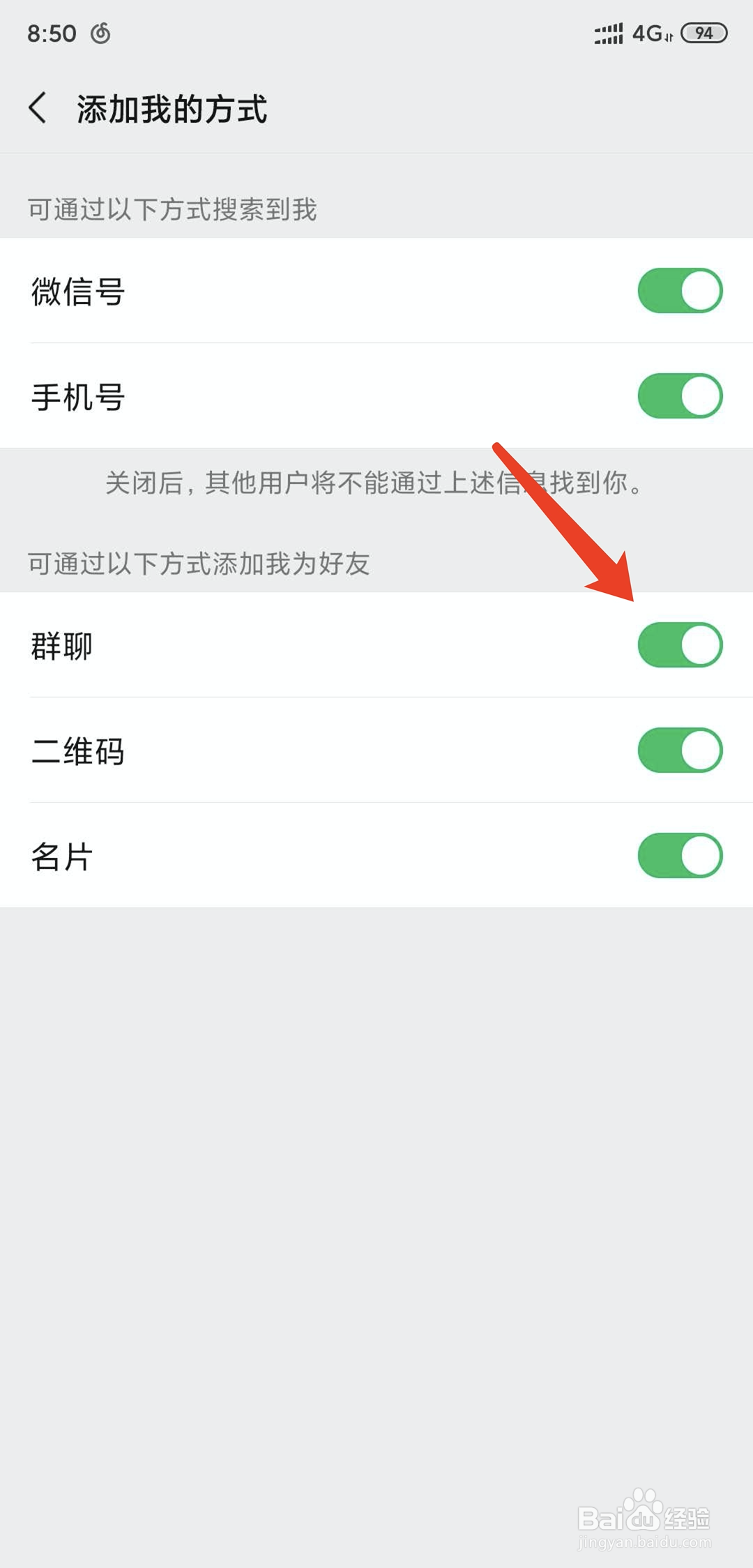Screen dimensions: 753x1568
Task: Open the NetEase Cloud Music status bar icon
Action: click(x=102, y=32)
